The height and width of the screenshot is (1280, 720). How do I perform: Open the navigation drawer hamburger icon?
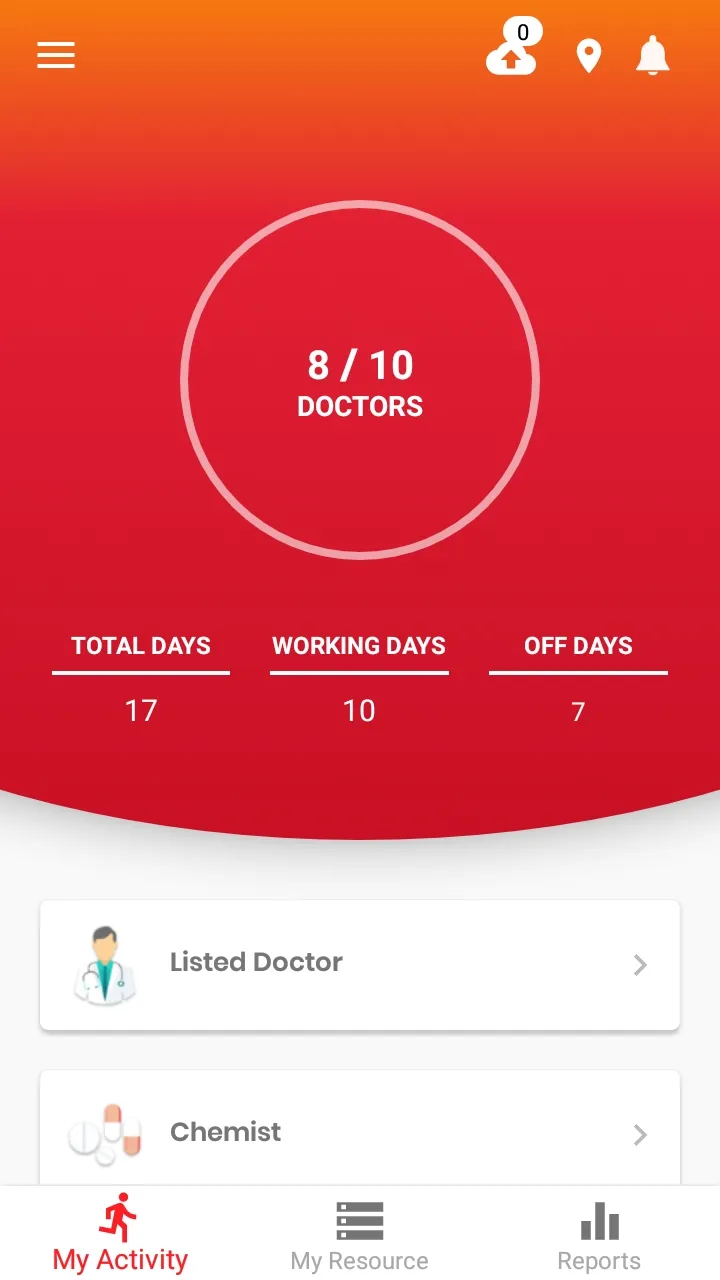click(x=56, y=55)
